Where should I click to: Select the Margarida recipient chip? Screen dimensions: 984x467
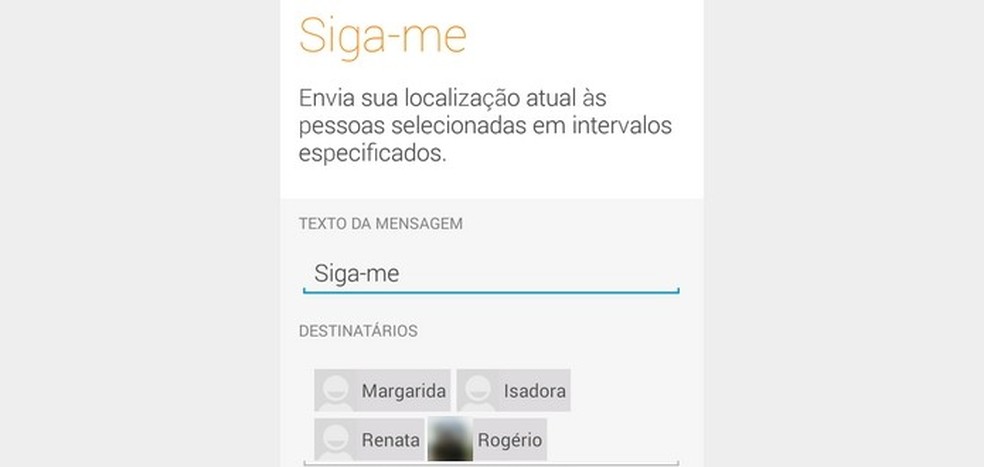(x=382, y=390)
